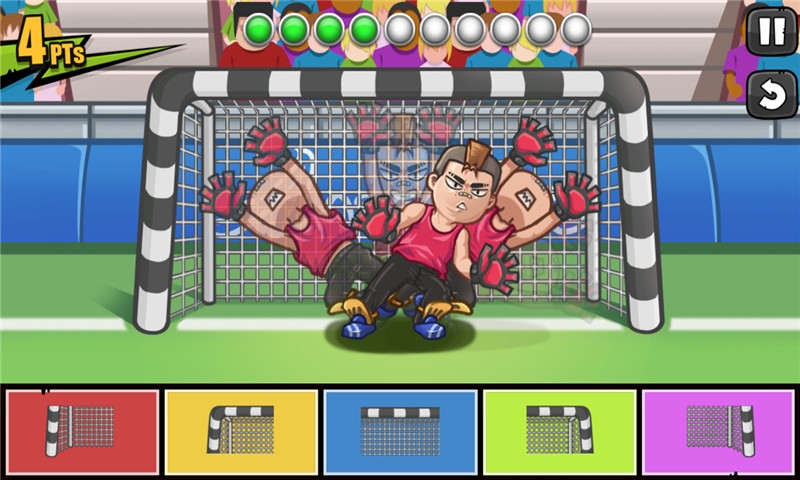The height and width of the screenshot is (480, 800).
Task: Select the red left-side goal panel
Action: point(82,432)
